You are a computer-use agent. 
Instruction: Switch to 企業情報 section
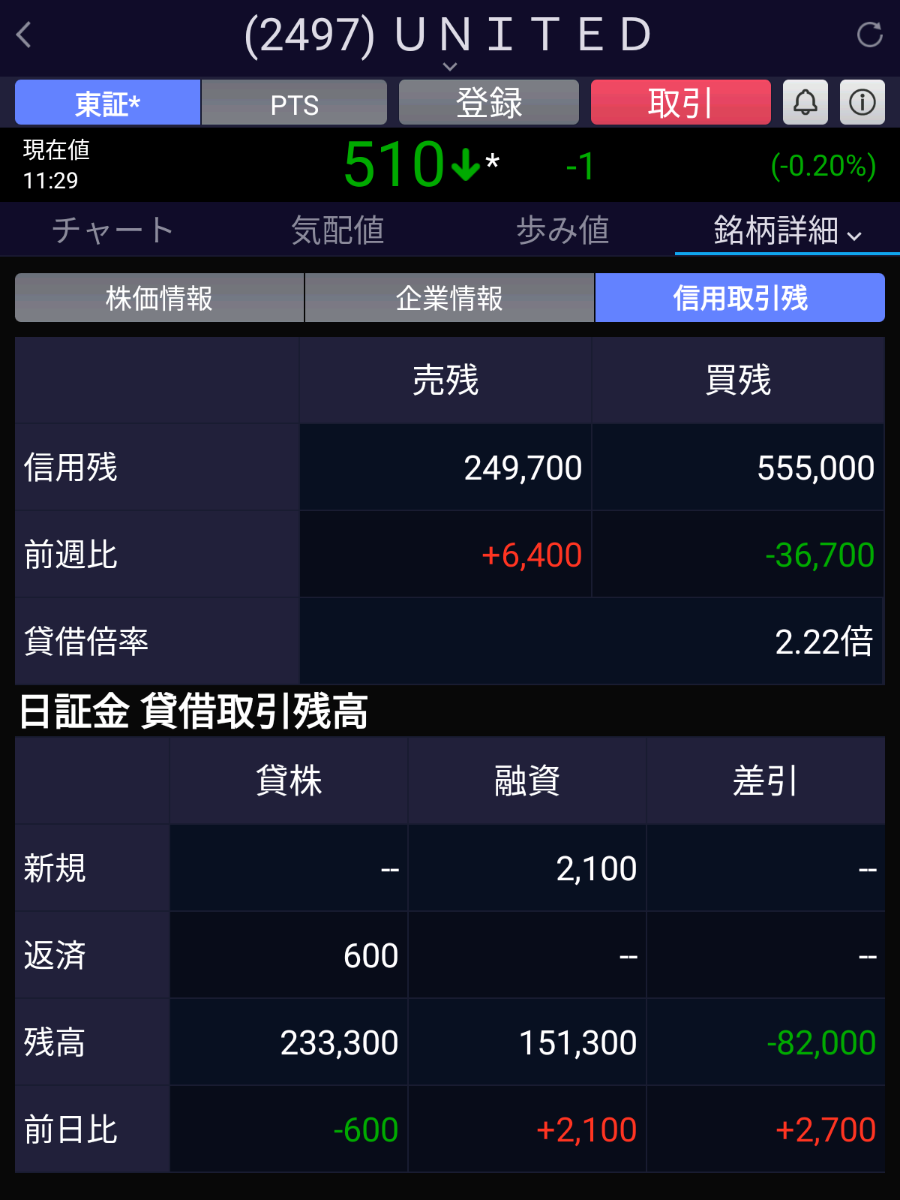coord(449,298)
